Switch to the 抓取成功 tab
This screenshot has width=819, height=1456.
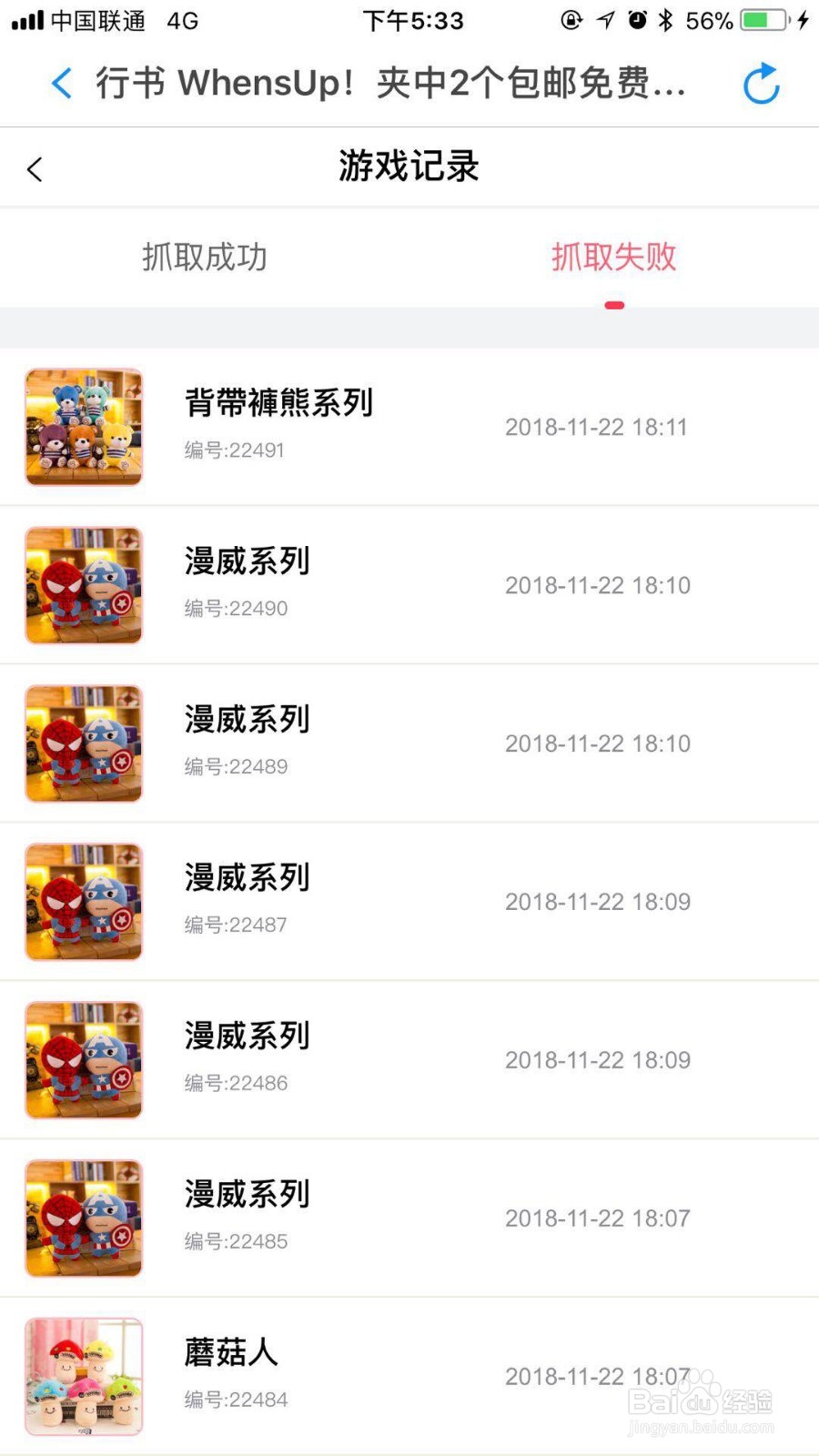204,258
